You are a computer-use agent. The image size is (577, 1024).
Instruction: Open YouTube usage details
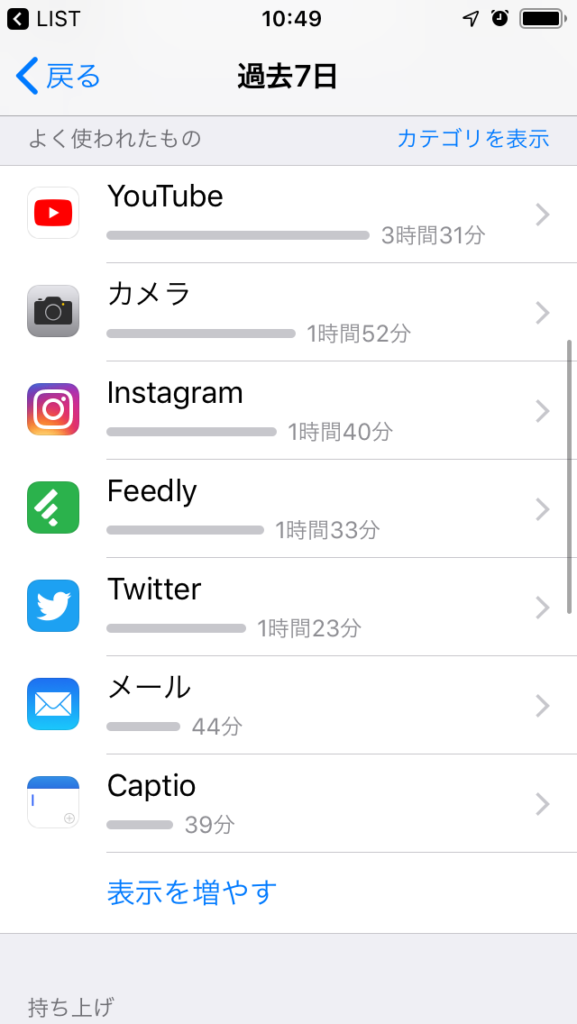[288, 214]
